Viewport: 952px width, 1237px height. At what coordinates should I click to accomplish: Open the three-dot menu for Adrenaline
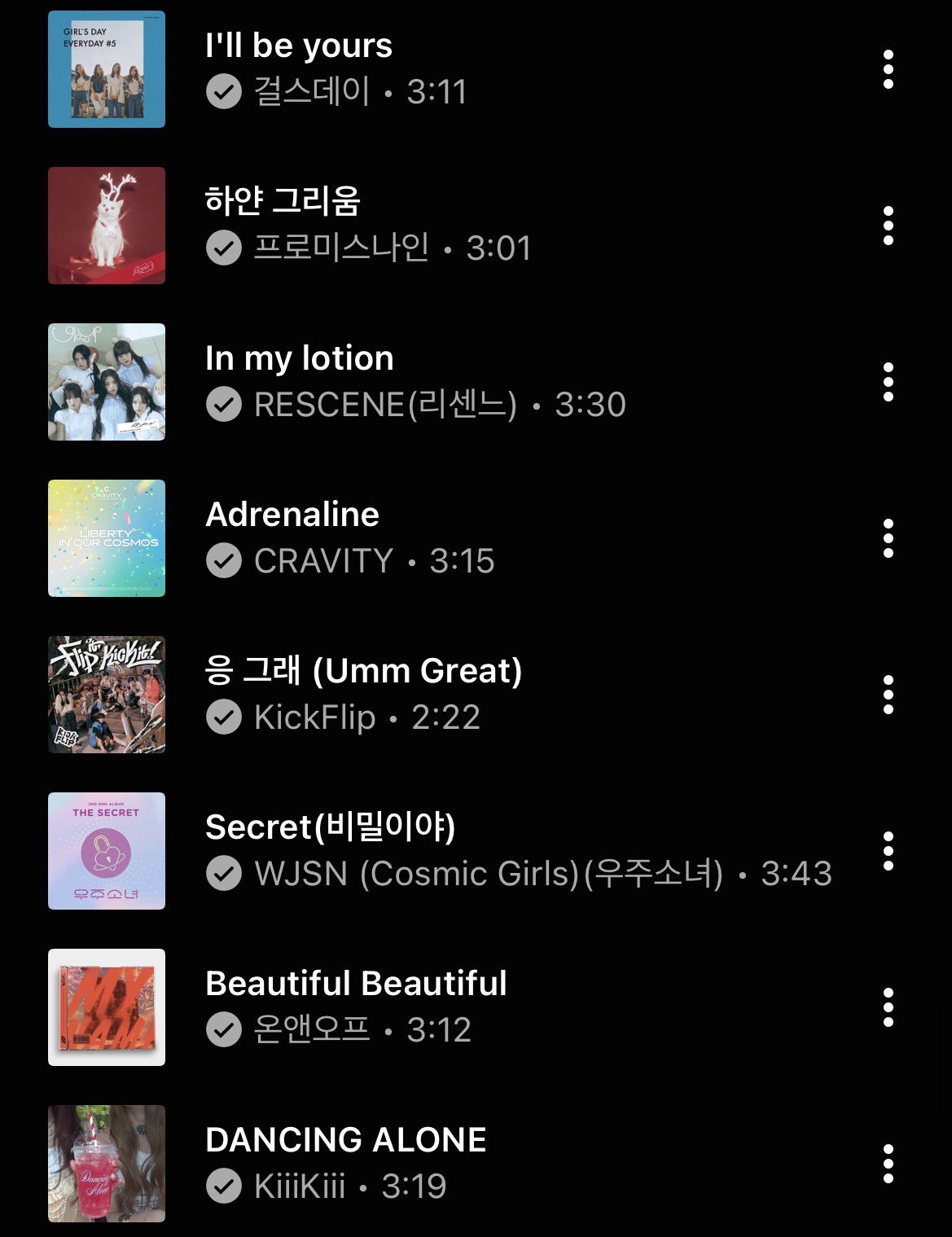(x=888, y=538)
